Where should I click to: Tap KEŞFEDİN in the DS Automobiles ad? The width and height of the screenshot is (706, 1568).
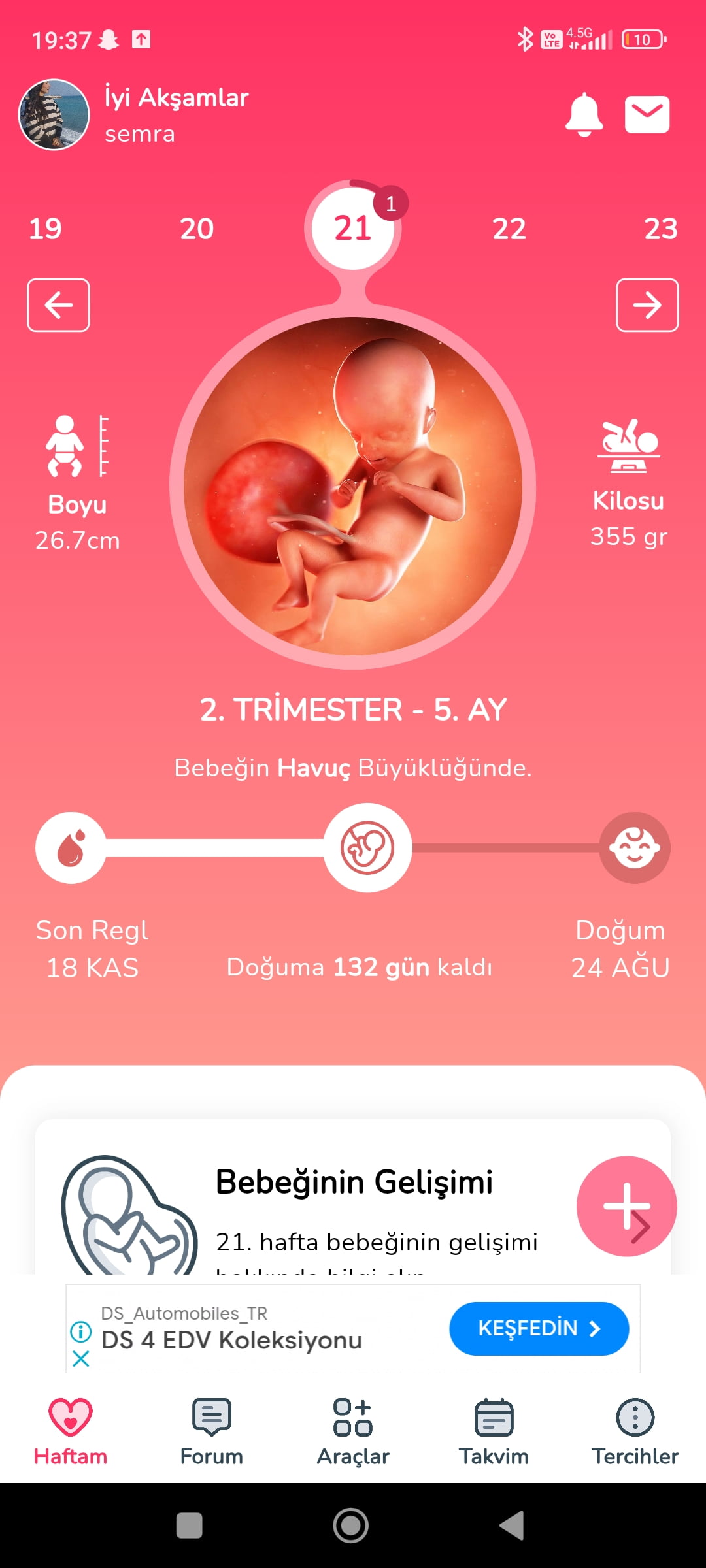(x=539, y=1328)
